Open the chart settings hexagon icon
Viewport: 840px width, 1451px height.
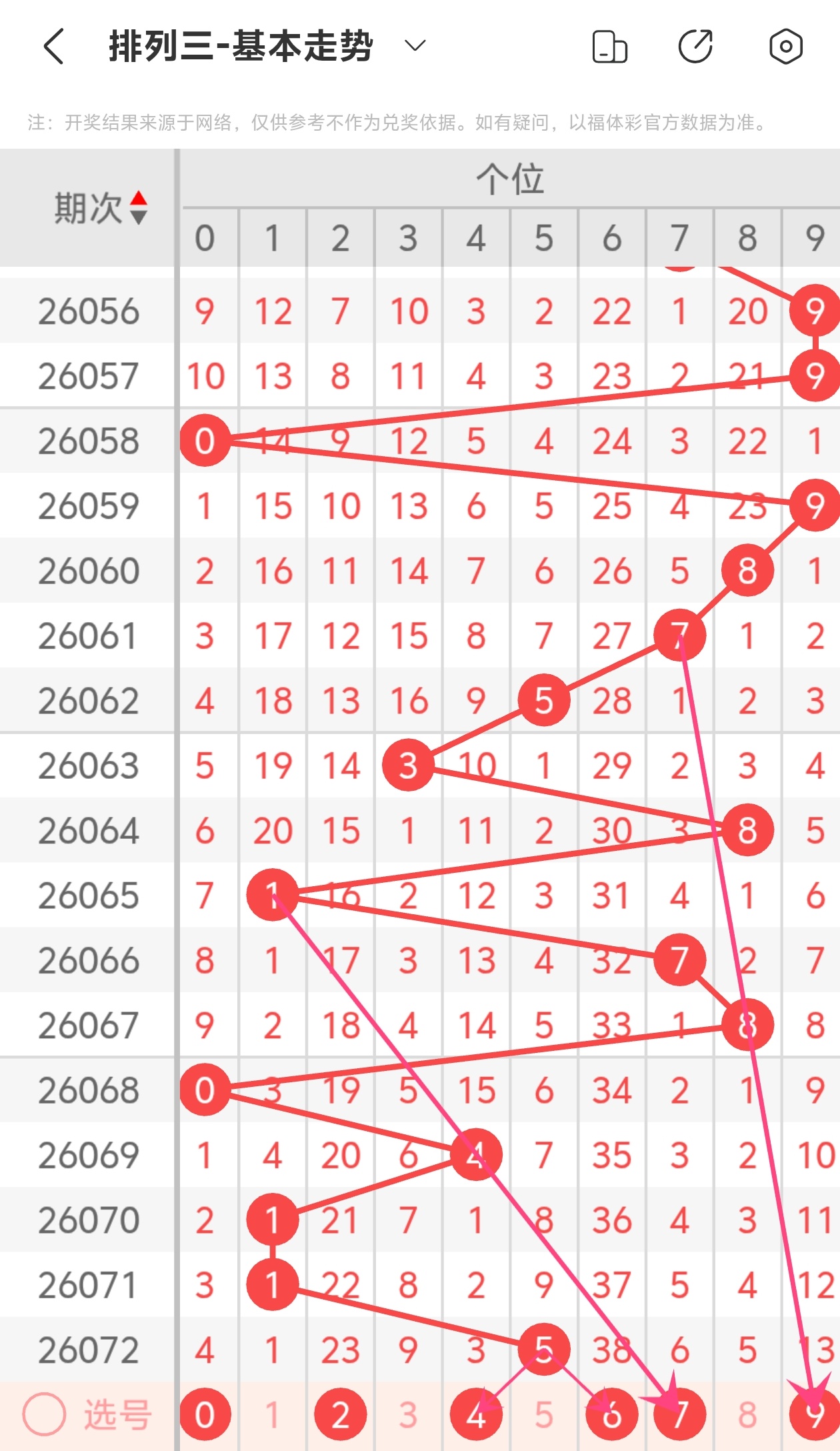point(785,47)
